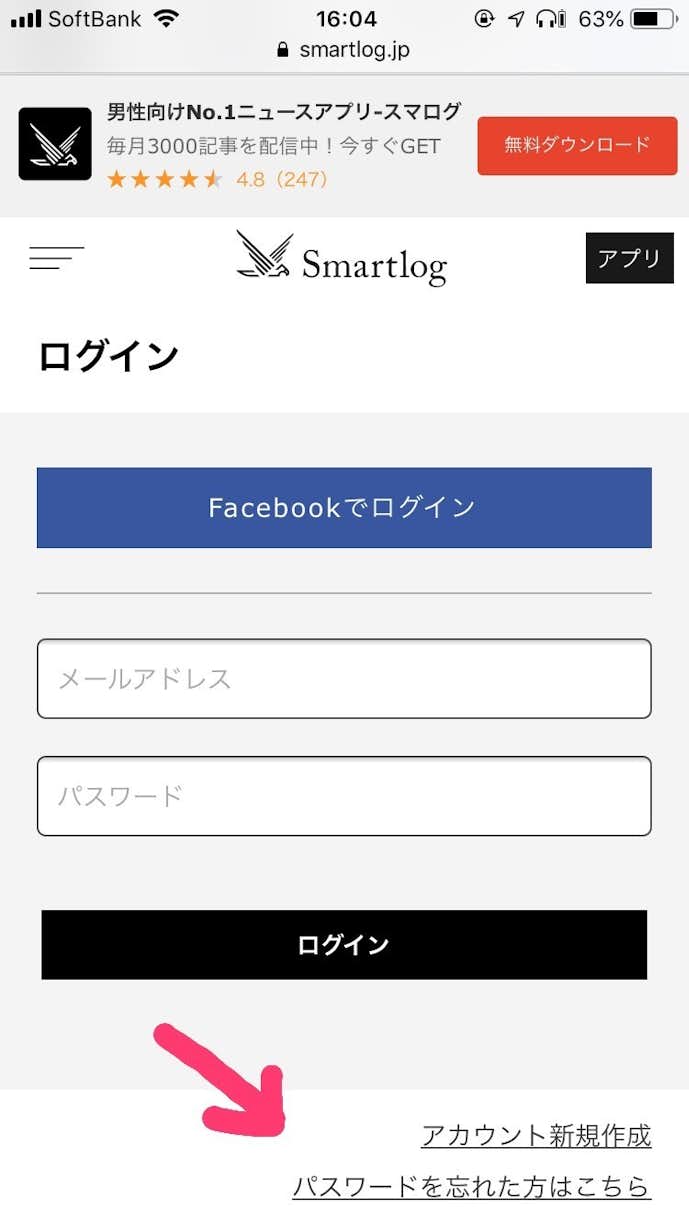Tap the 無料ダウンロード button
689x1225 pixels.
577,145
